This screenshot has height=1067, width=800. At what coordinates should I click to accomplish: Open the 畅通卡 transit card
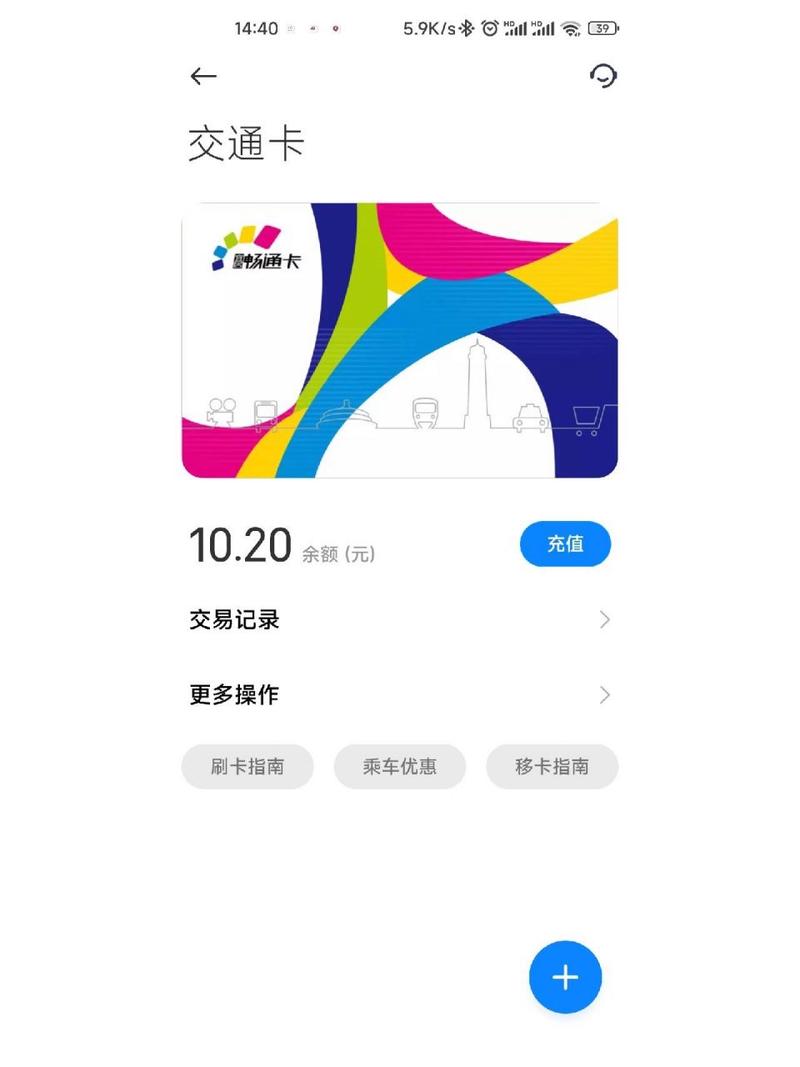pyautogui.click(x=399, y=340)
